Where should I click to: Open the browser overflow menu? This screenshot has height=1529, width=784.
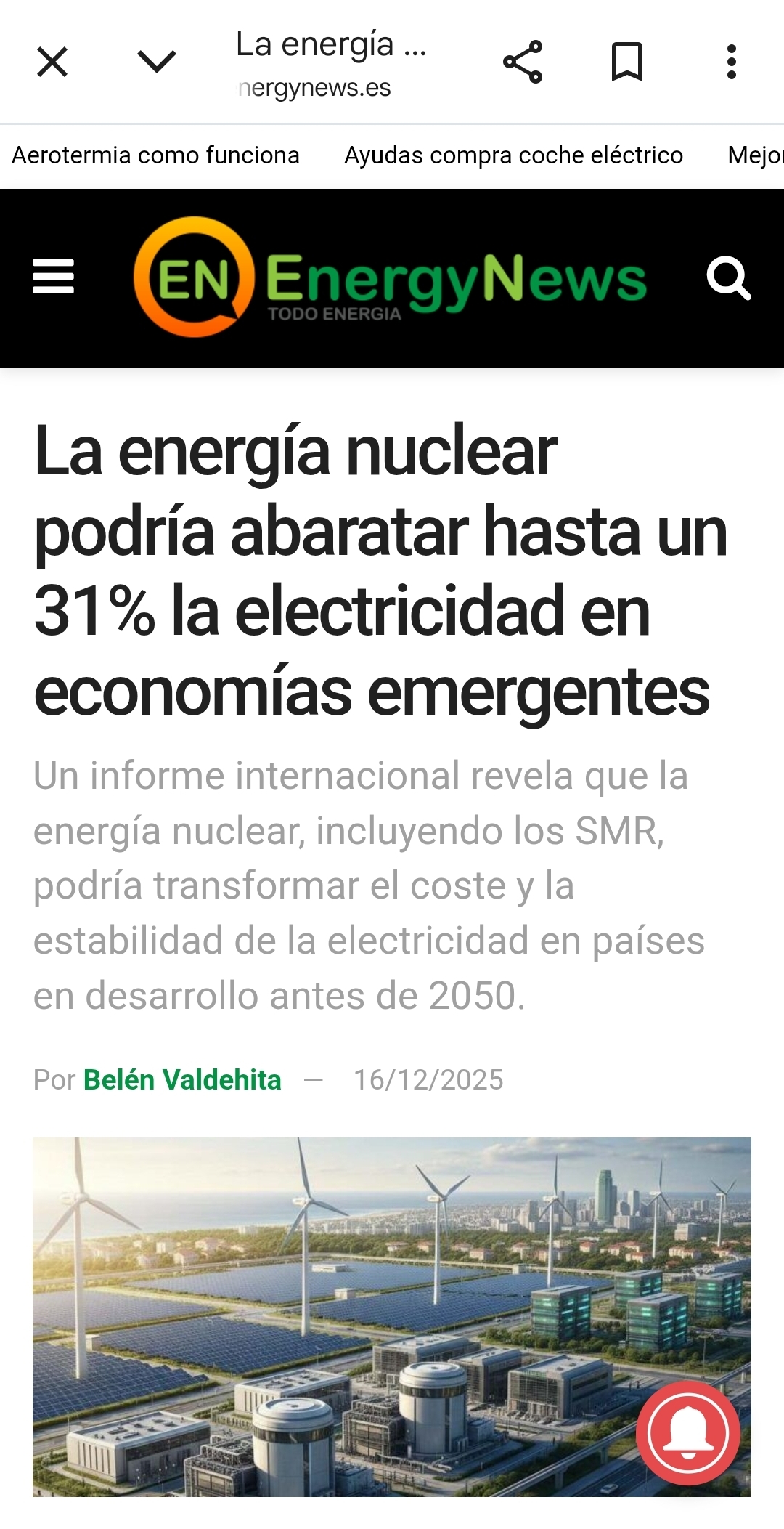coord(732,62)
